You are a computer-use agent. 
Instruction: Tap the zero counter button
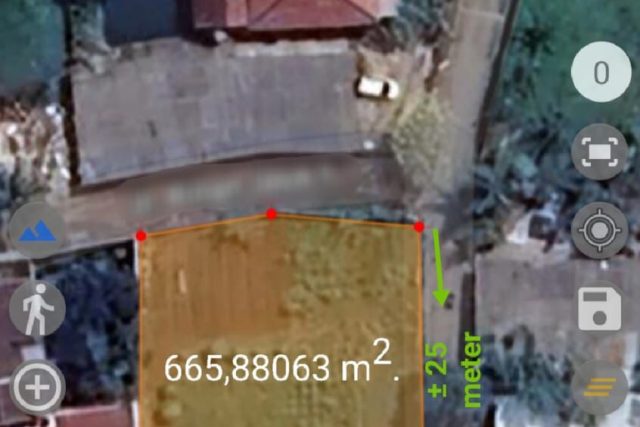click(599, 73)
